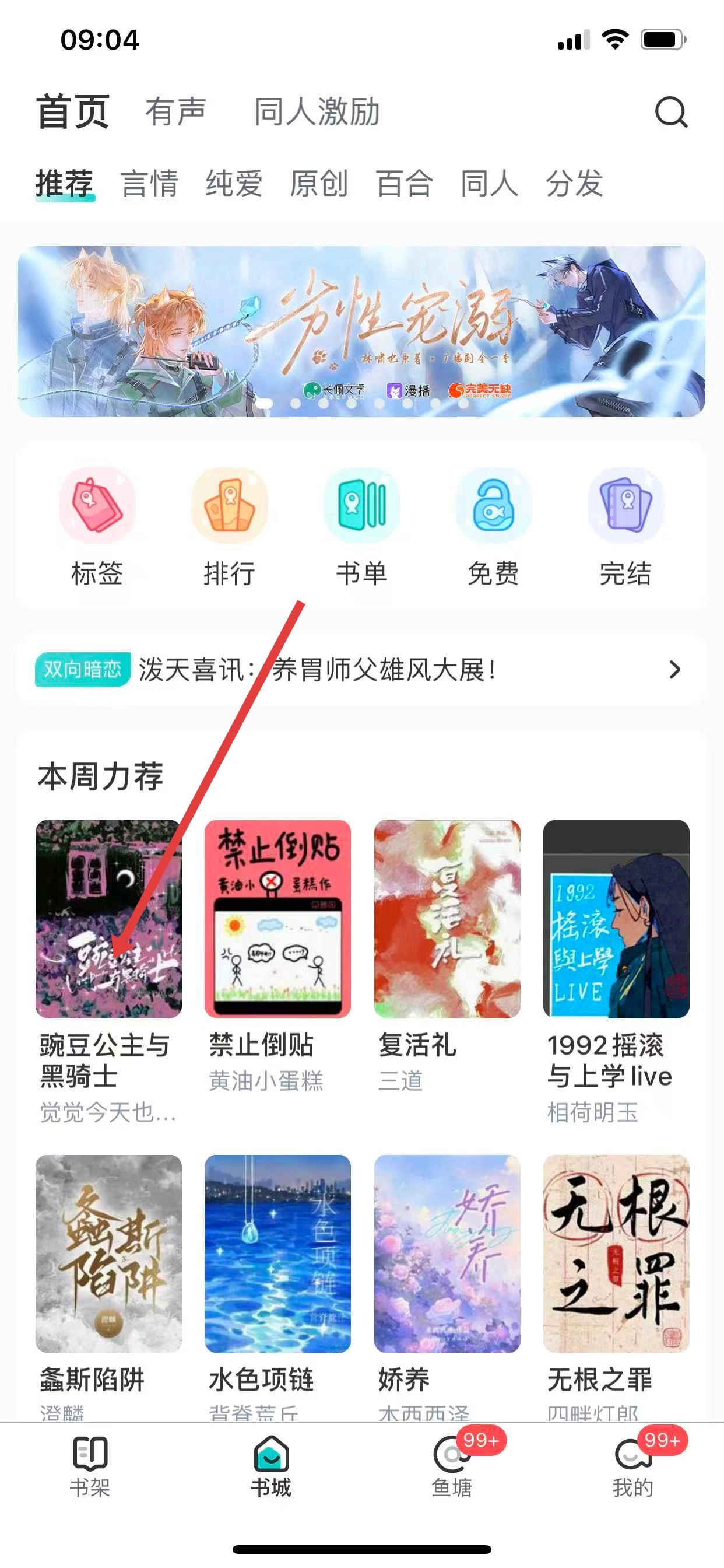724x1568 pixels.
Task: Open the book 豌豆公主与黑骑士
Action: tap(108, 919)
